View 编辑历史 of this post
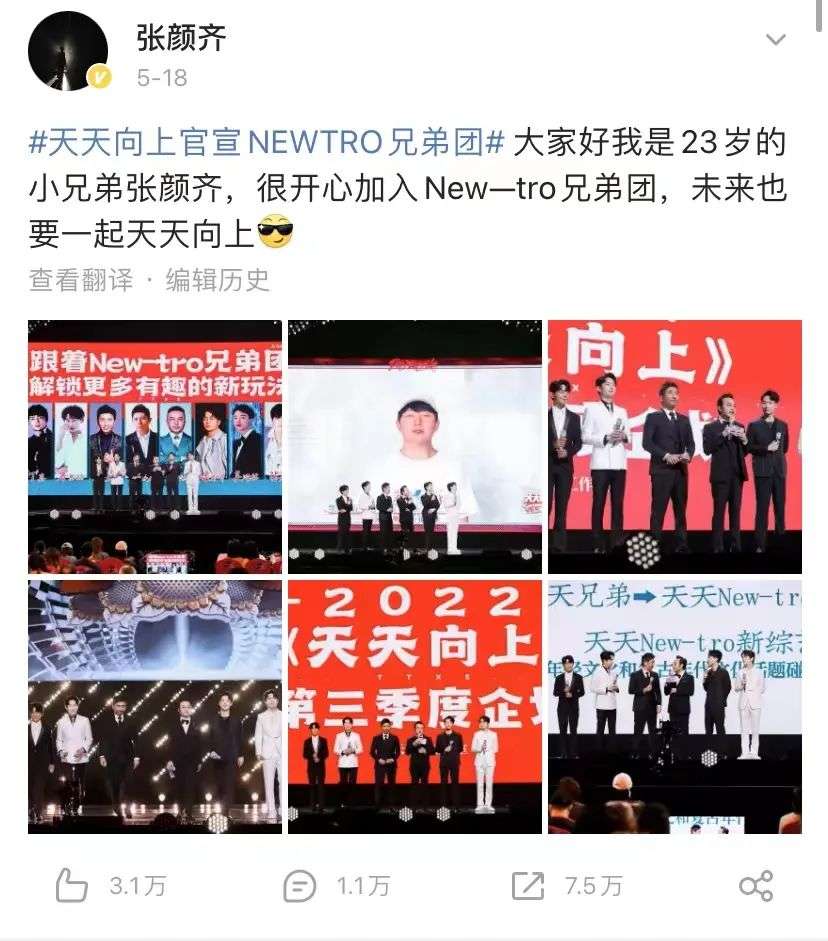828x941 pixels. (218, 280)
